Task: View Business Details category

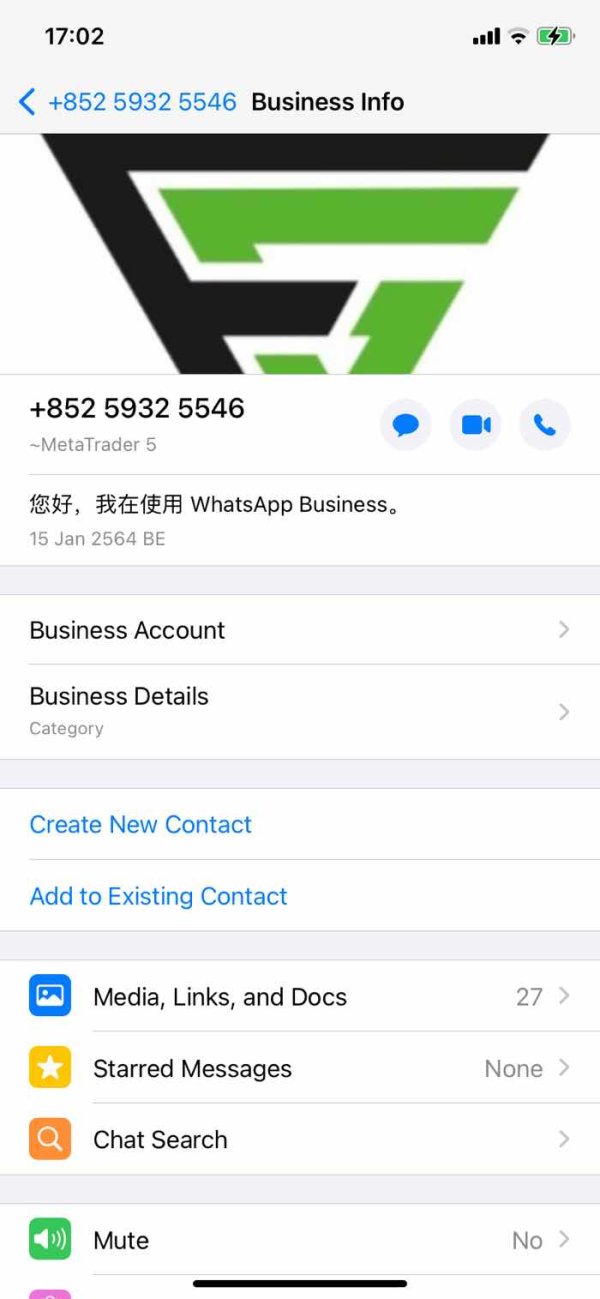Action: point(300,711)
